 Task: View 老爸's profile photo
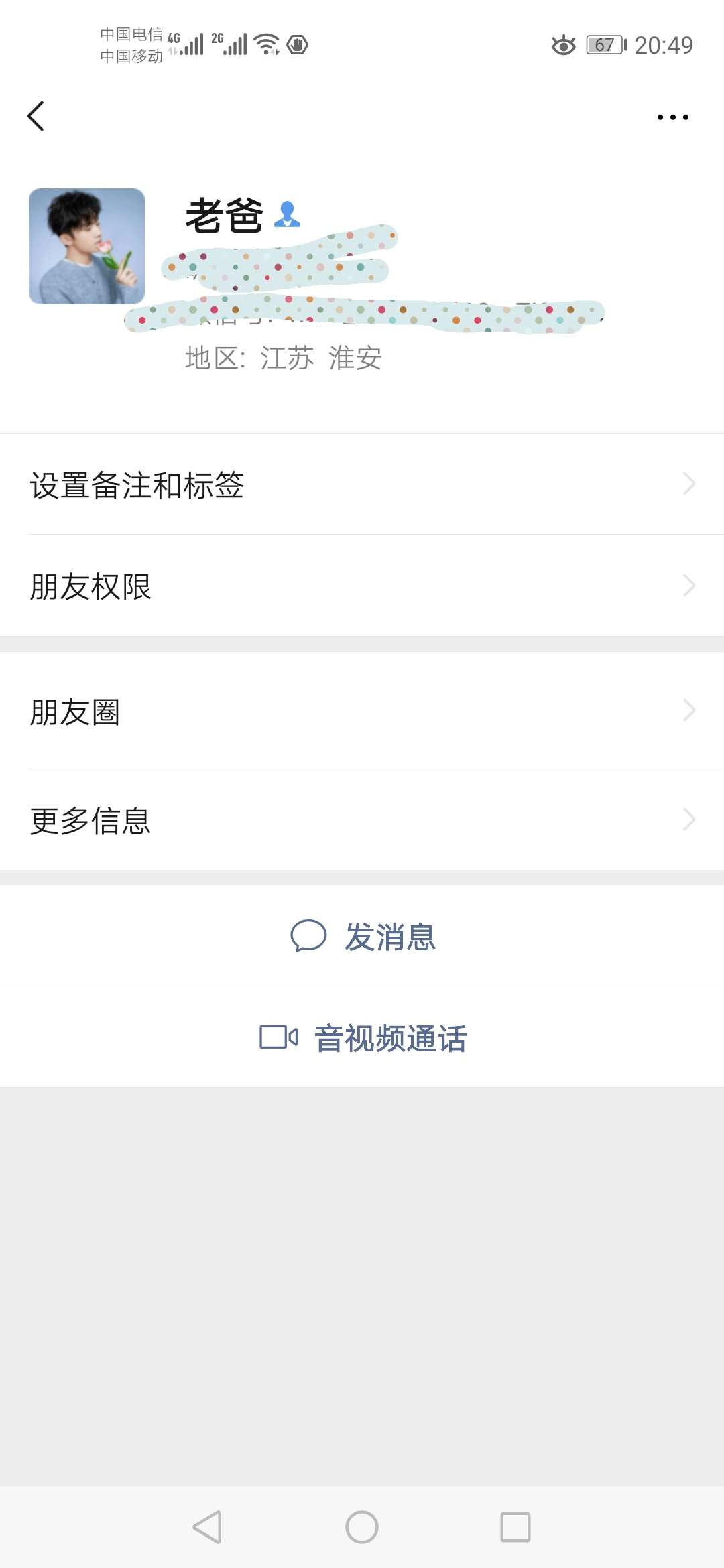click(86, 246)
